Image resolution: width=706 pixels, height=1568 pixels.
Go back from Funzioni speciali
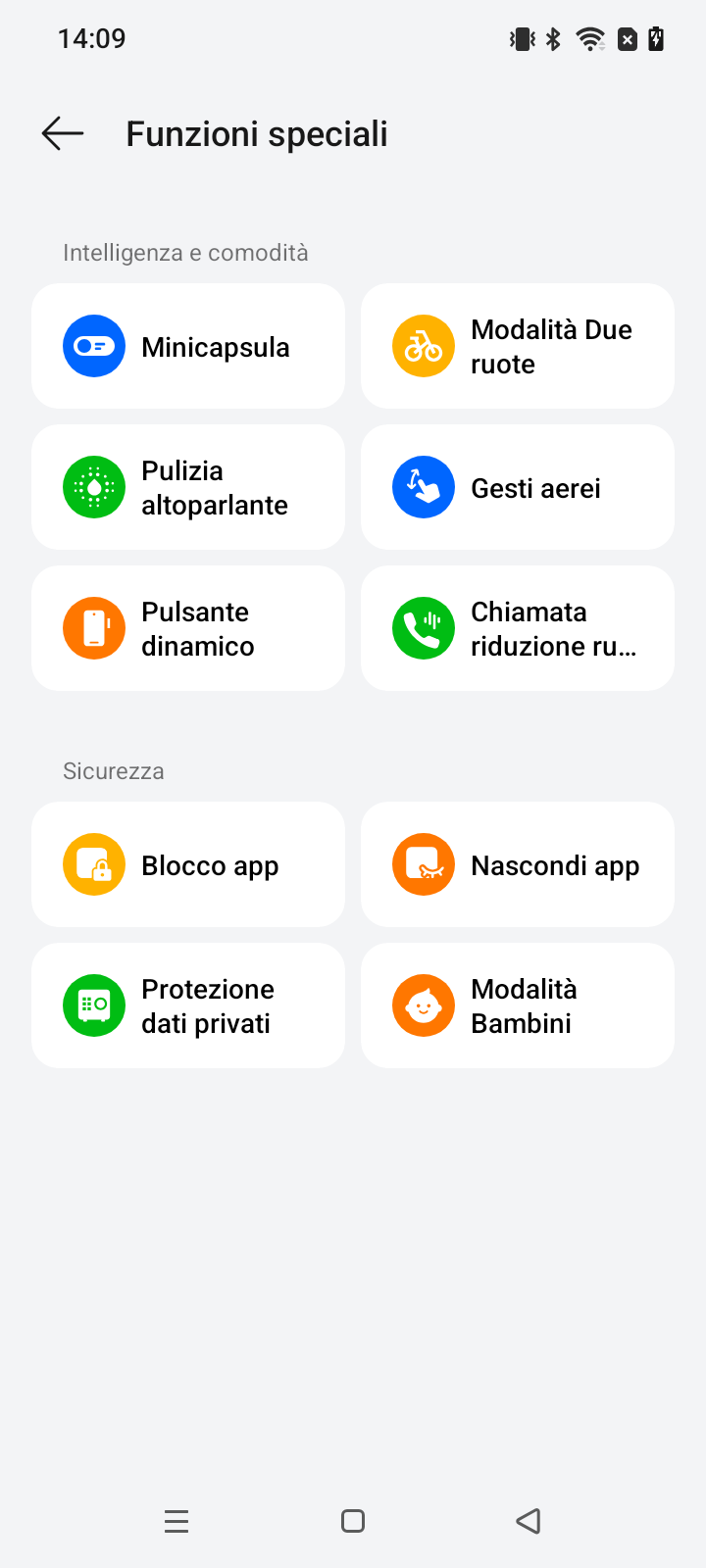coord(63,133)
